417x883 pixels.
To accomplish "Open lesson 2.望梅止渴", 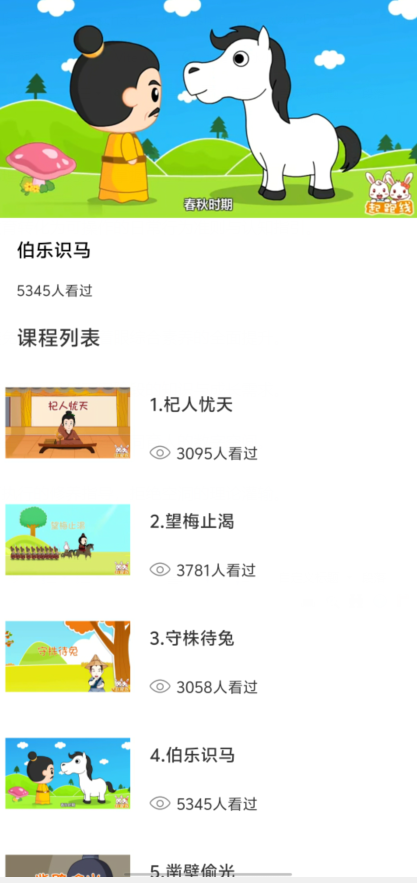I will tap(208, 539).
